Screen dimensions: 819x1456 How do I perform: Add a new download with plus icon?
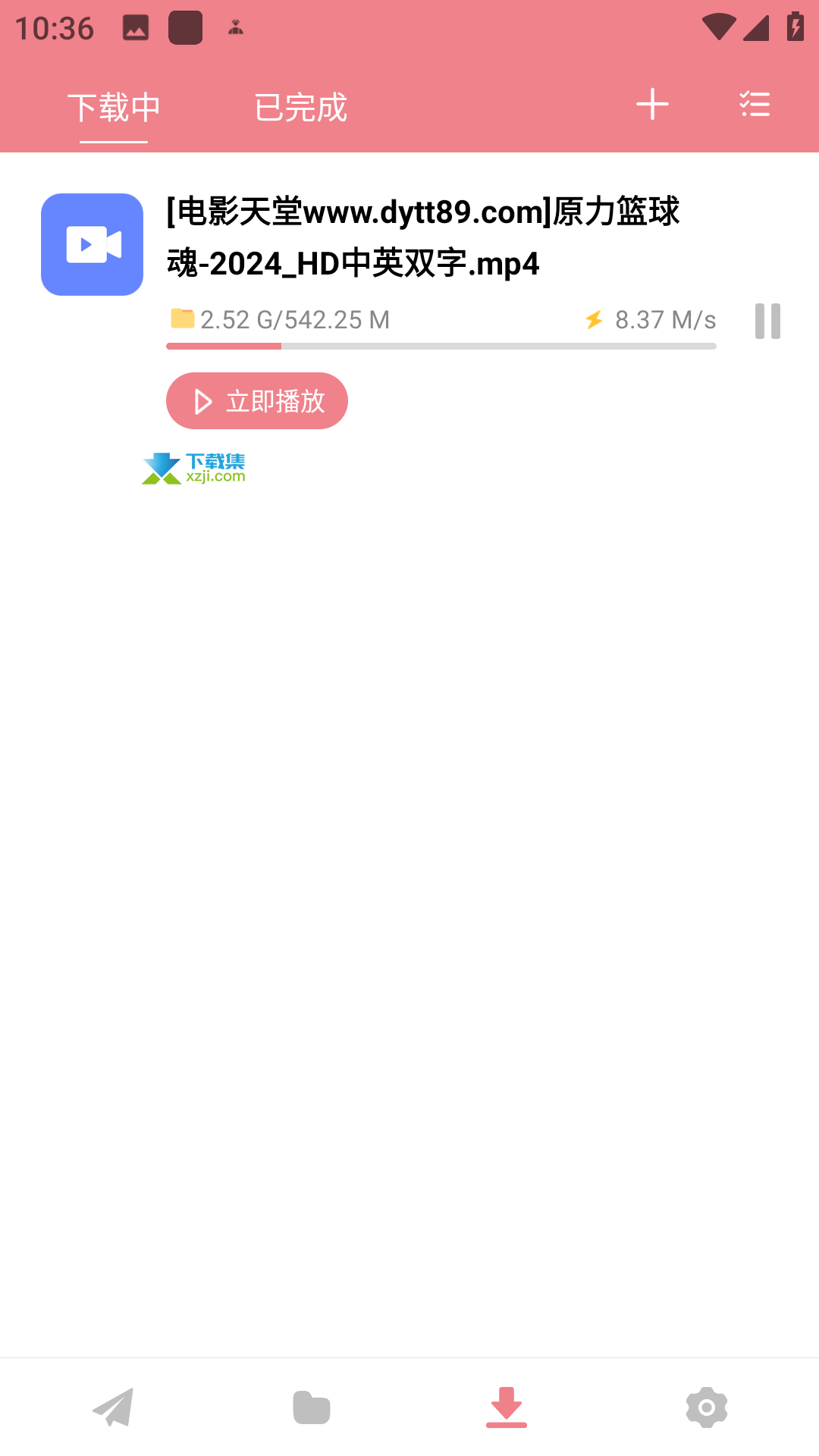tap(652, 105)
